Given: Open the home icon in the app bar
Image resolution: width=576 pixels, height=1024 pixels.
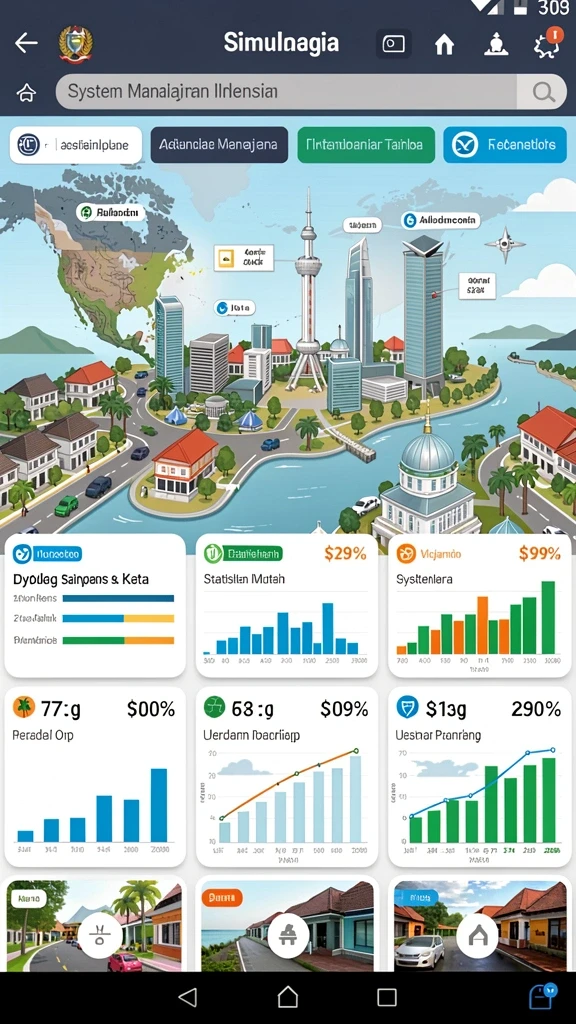Looking at the screenshot, I should tap(444, 44).
